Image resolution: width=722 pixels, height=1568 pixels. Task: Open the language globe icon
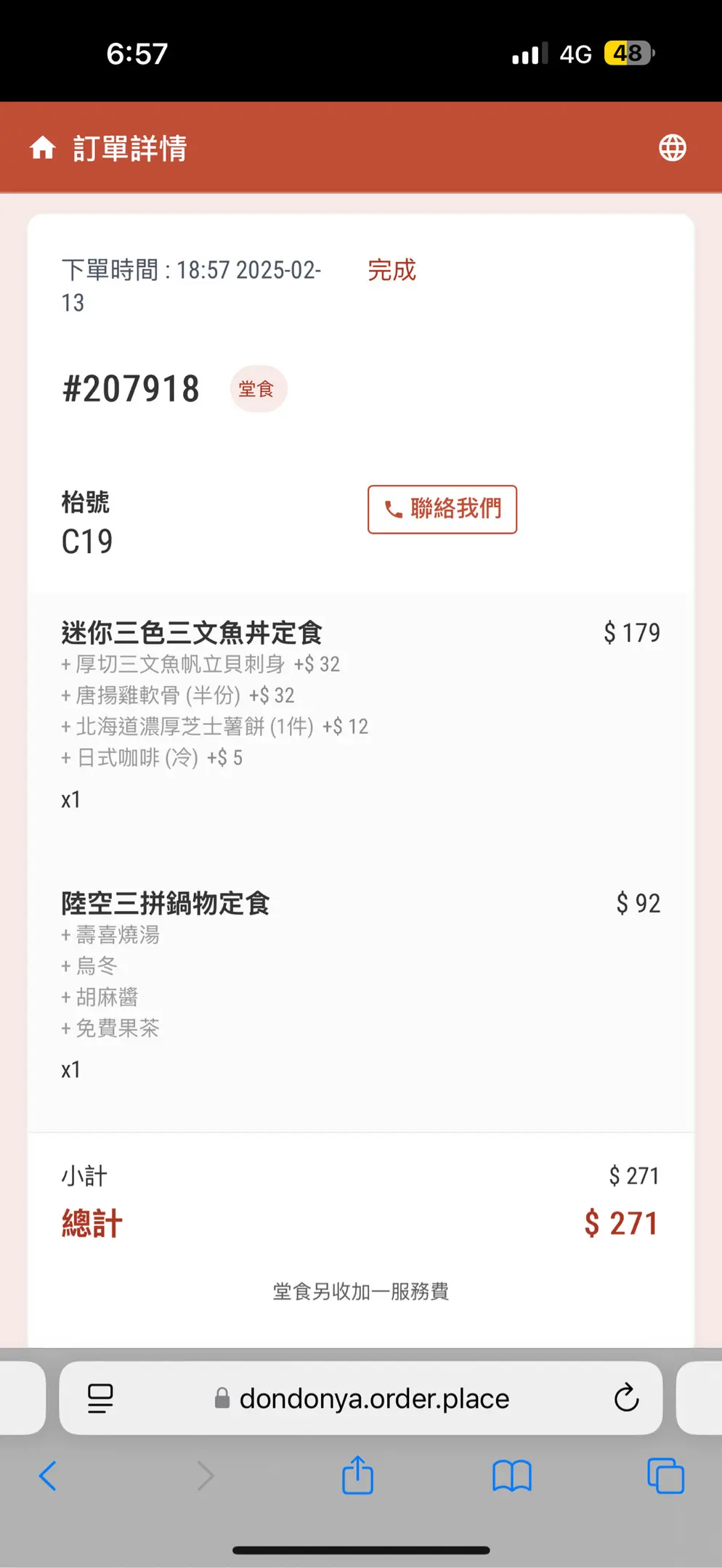coord(672,148)
